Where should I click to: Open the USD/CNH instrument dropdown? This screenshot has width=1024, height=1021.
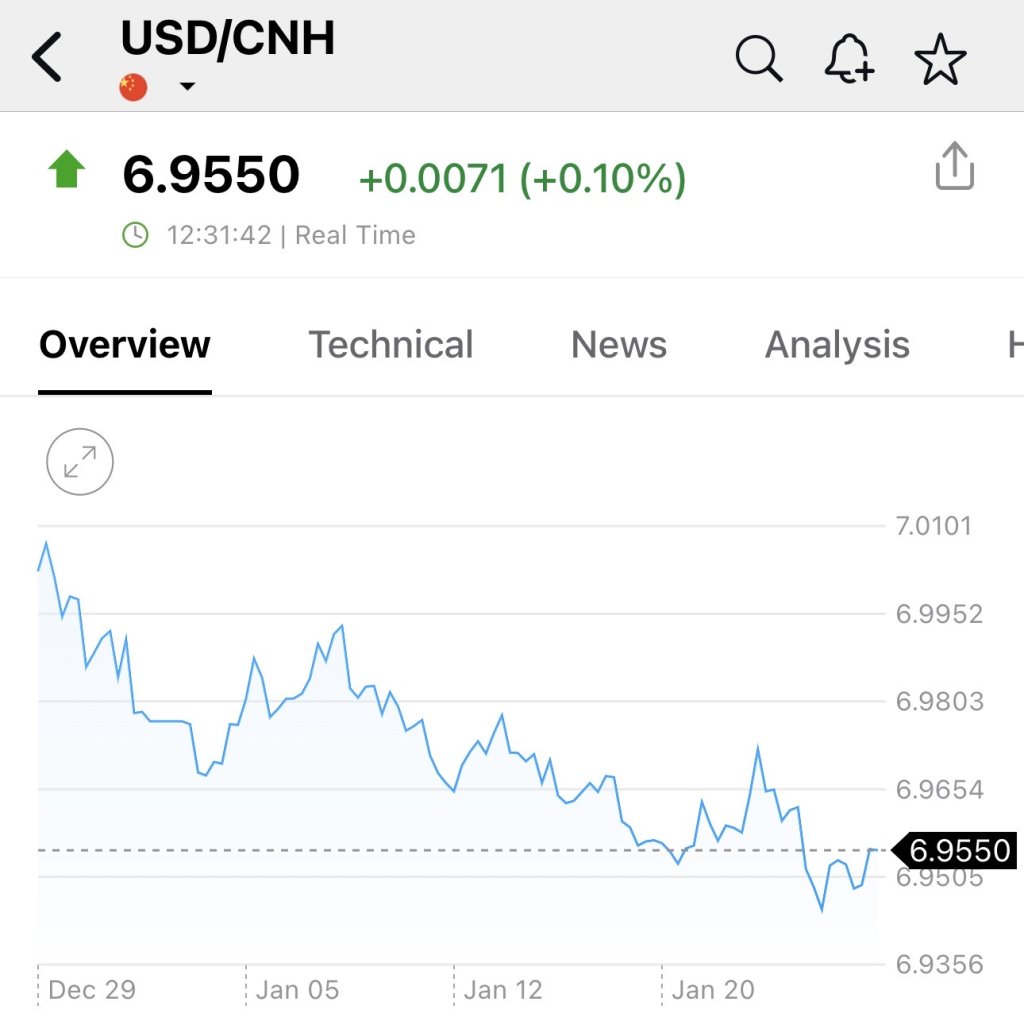pos(187,87)
